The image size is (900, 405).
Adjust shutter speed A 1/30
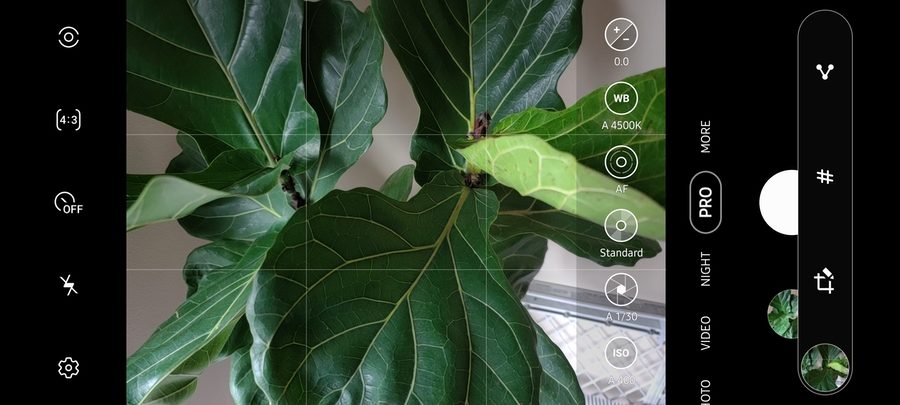pyautogui.click(x=621, y=289)
